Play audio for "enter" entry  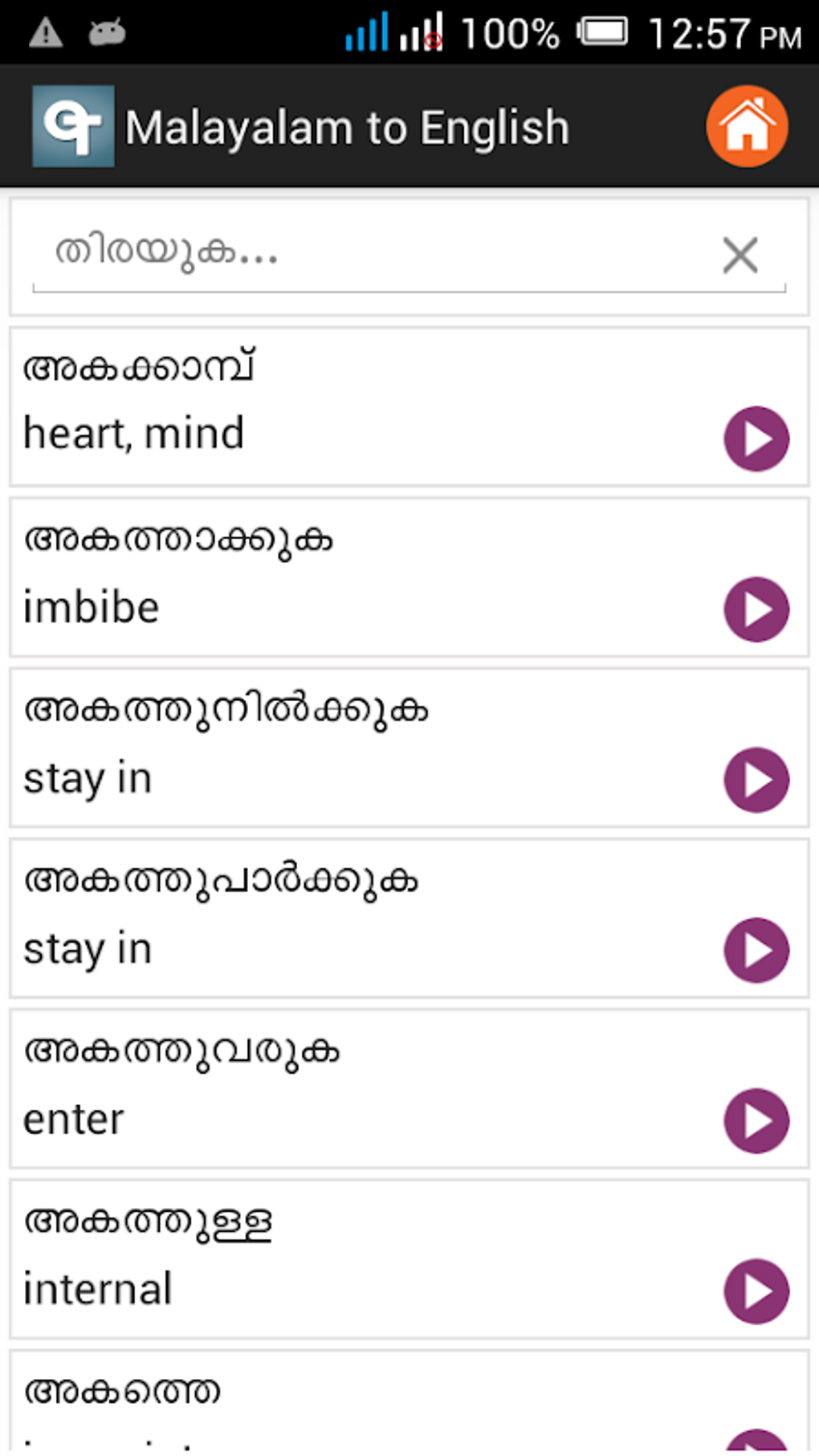point(756,1121)
